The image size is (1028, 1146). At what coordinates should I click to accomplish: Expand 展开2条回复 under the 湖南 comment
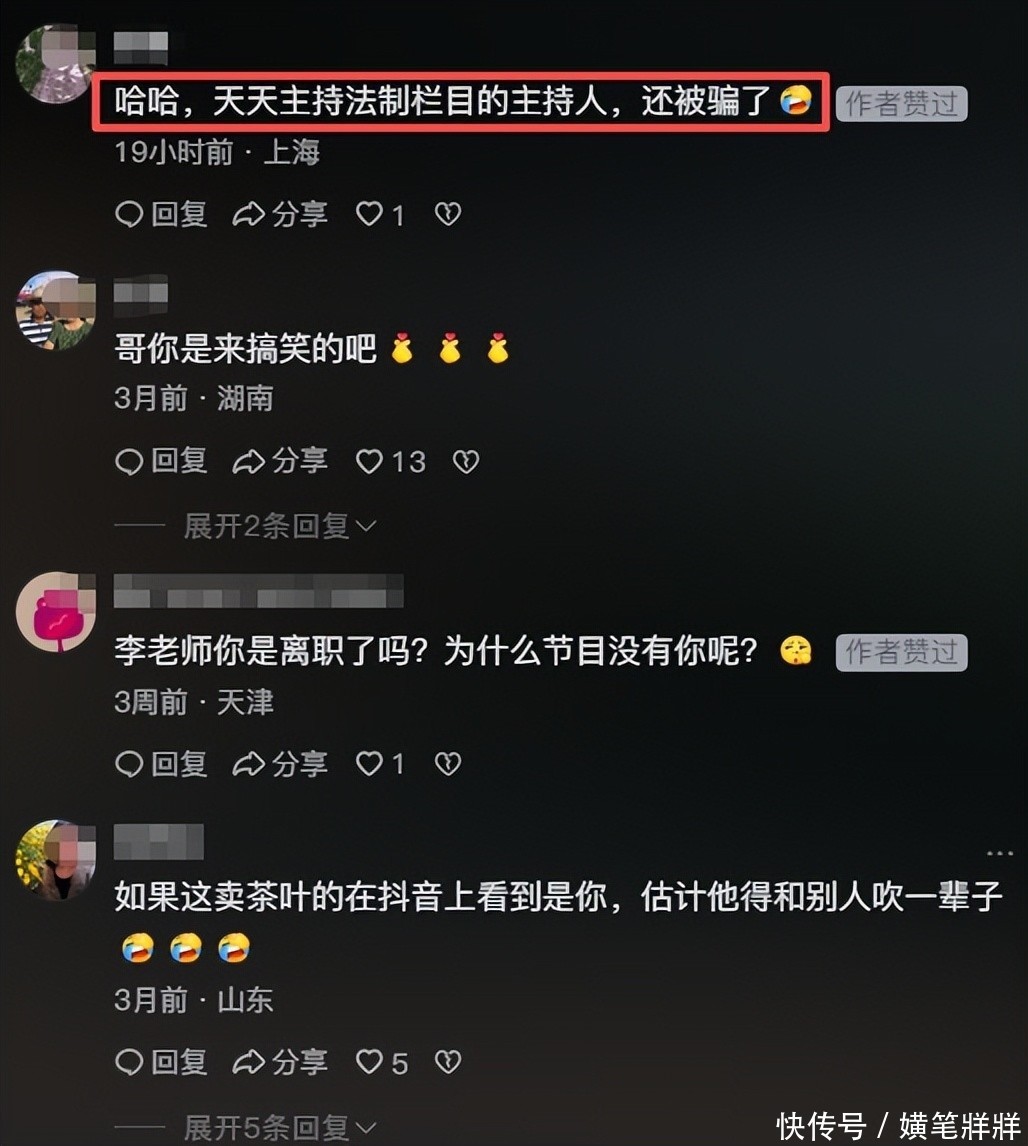[280, 526]
